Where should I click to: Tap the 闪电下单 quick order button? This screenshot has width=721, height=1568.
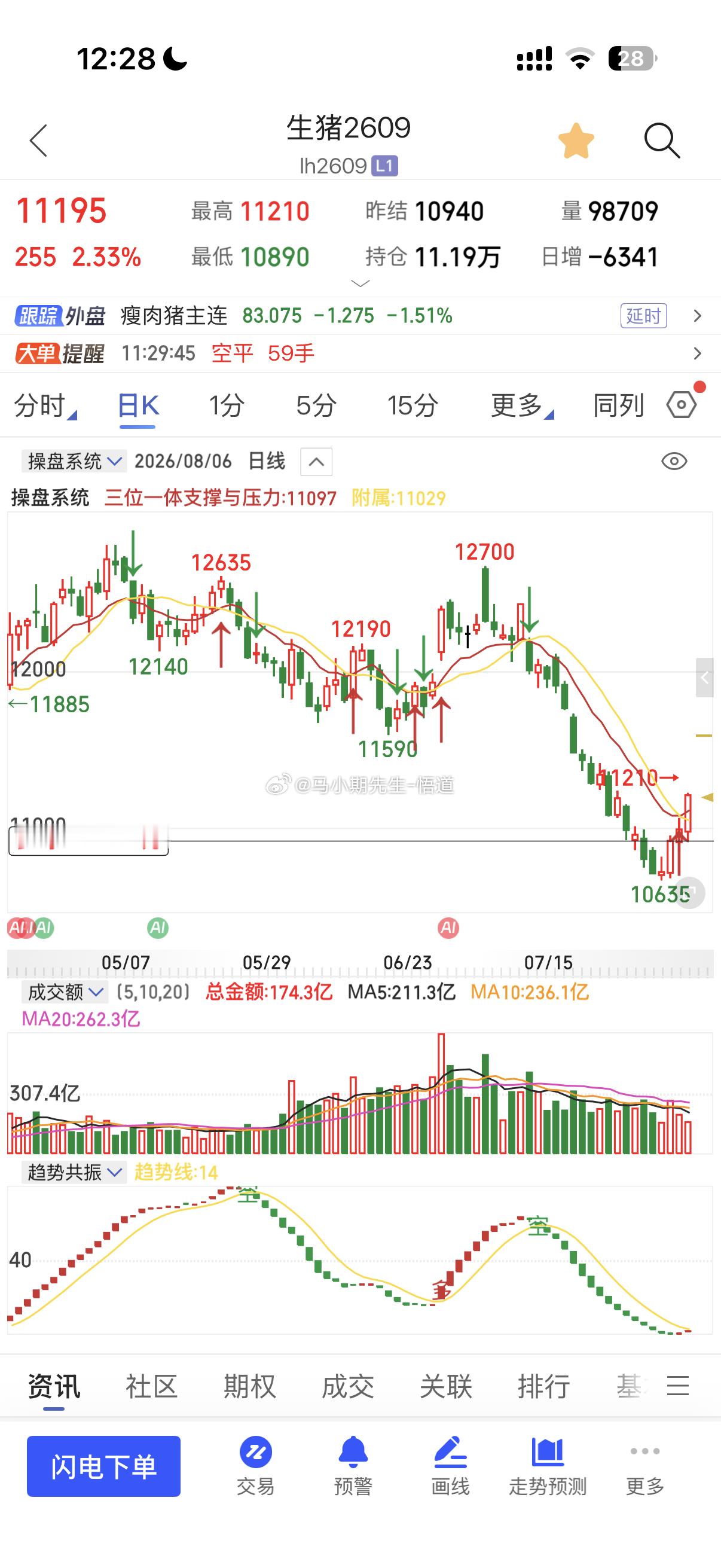tap(103, 1466)
